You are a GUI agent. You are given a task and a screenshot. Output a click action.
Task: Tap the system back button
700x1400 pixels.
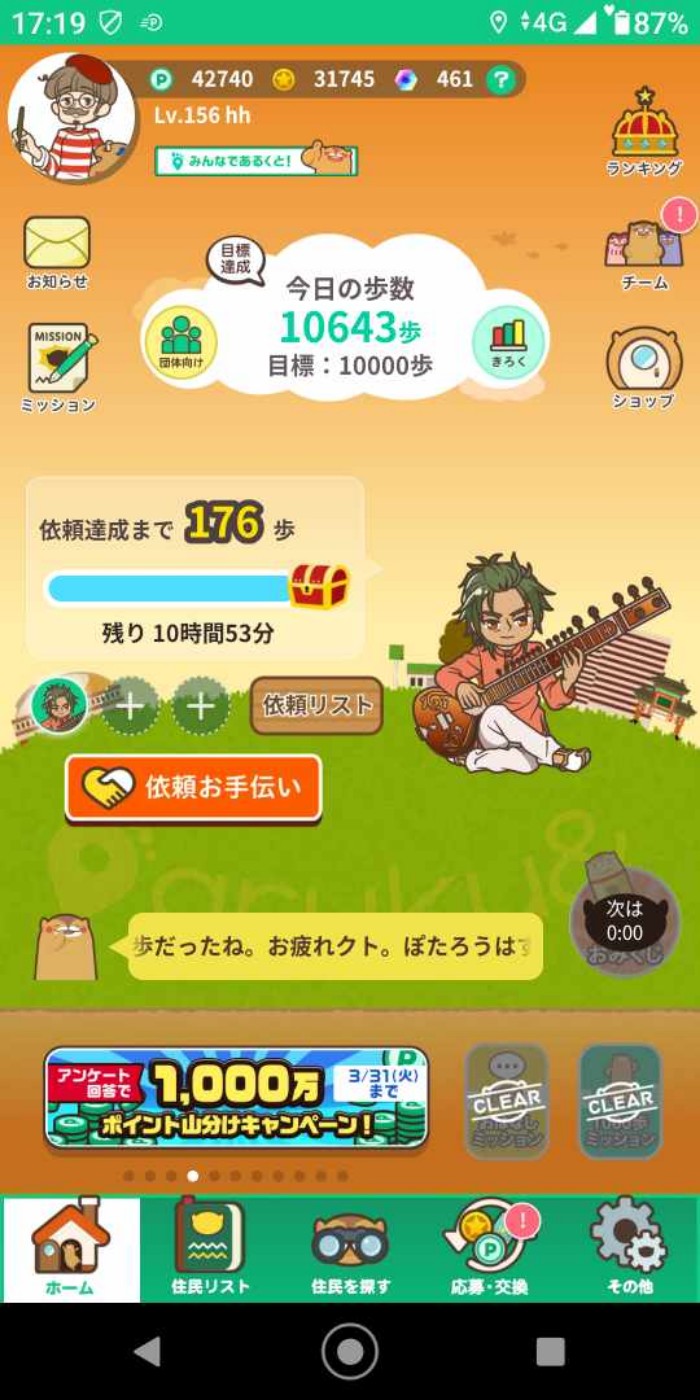click(x=149, y=1352)
